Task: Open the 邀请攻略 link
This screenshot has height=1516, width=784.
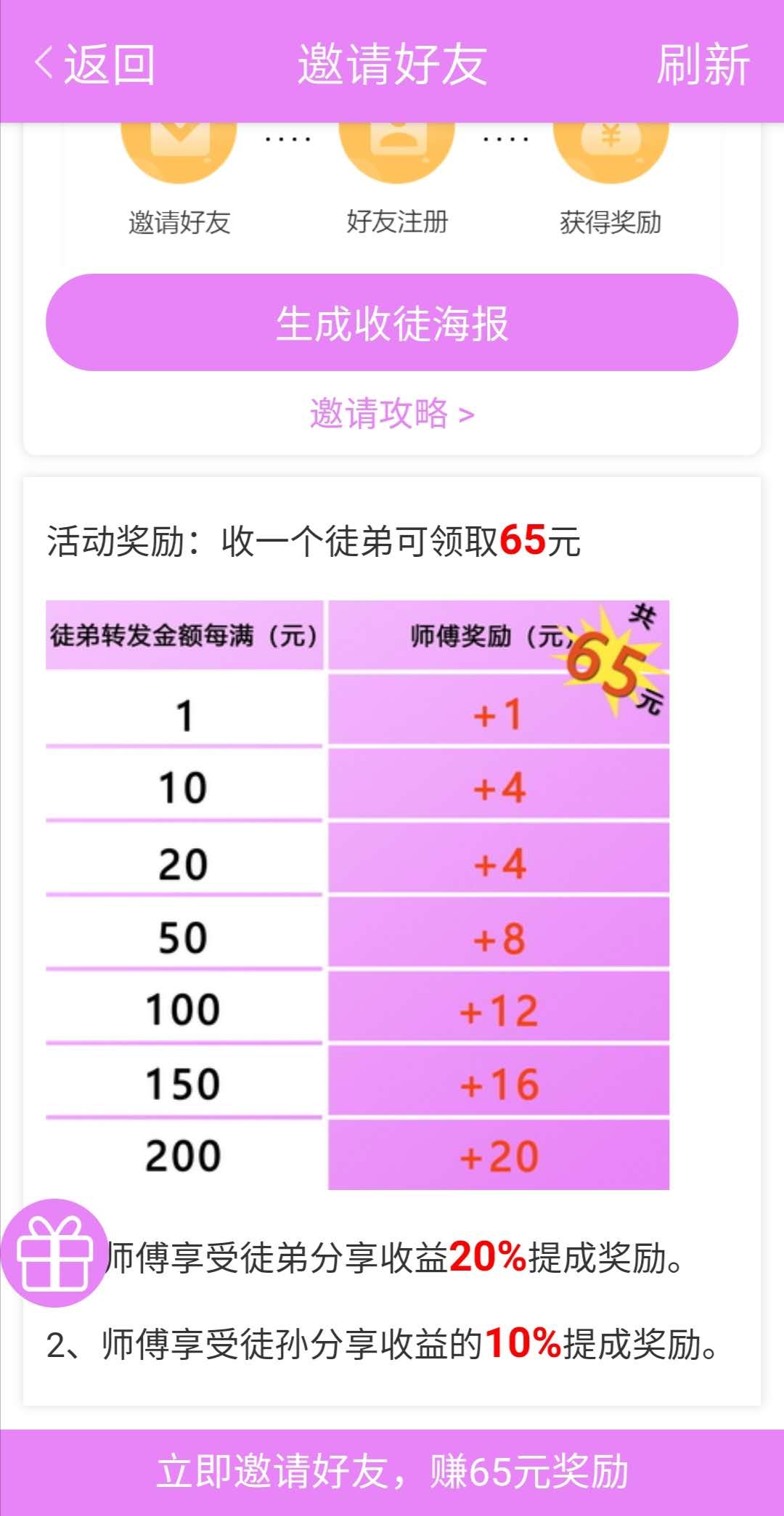Action: click(x=392, y=414)
